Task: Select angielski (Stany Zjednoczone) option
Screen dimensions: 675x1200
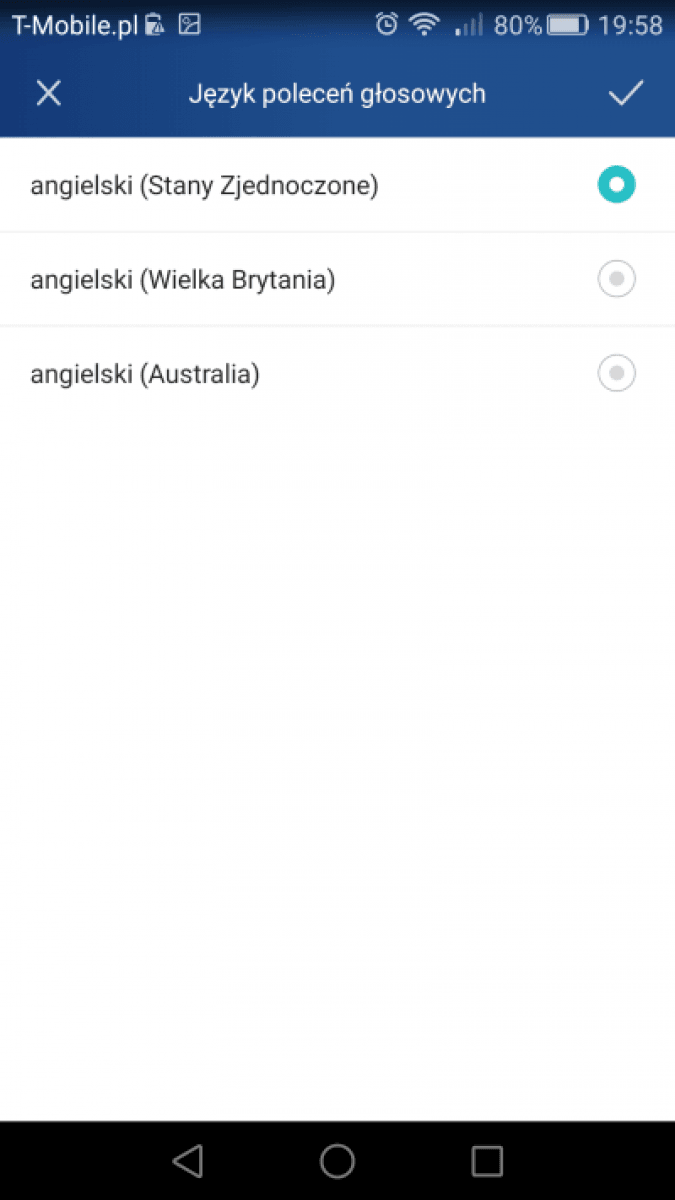Action: pos(337,186)
